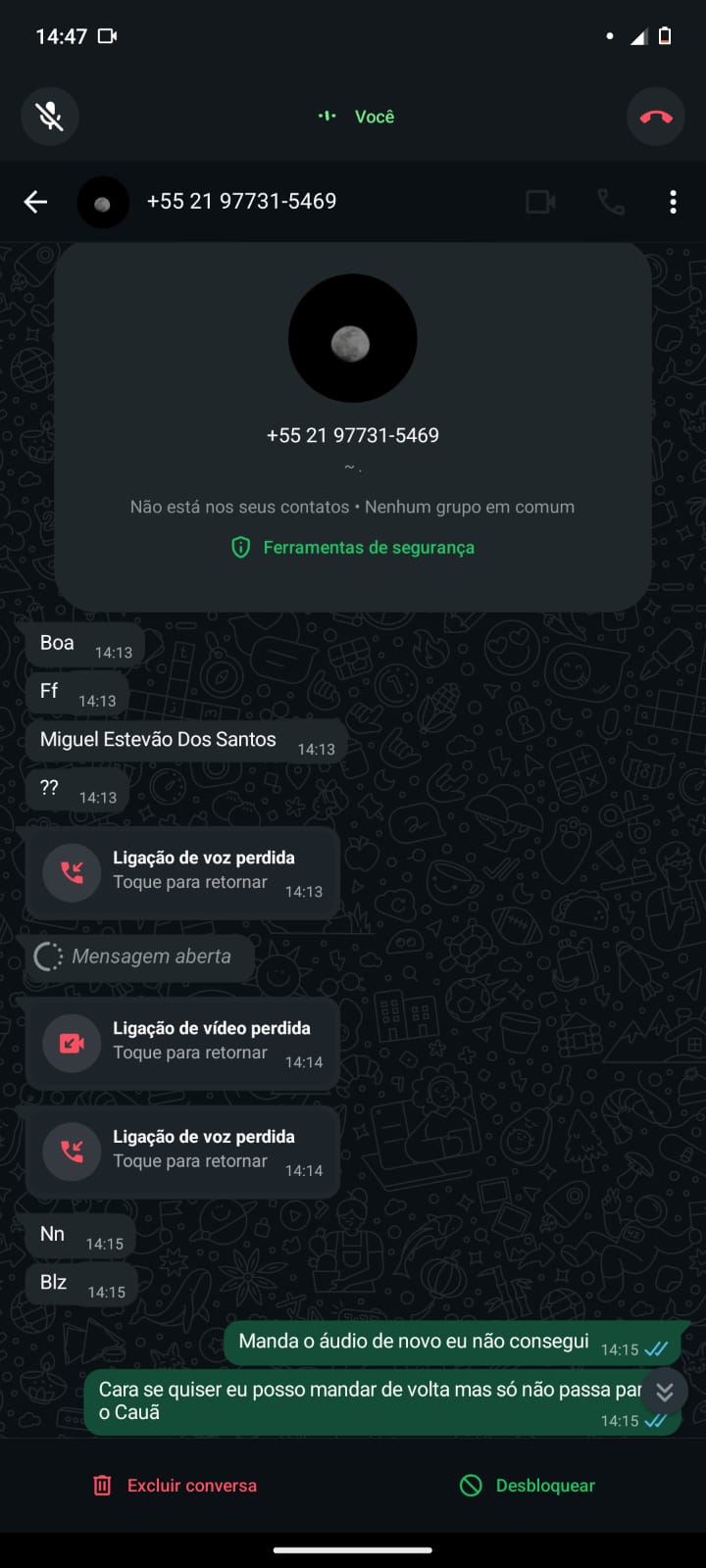This screenshot has width=706, height=1568.
Task: Start a voice call
Action: pos(611,202)
